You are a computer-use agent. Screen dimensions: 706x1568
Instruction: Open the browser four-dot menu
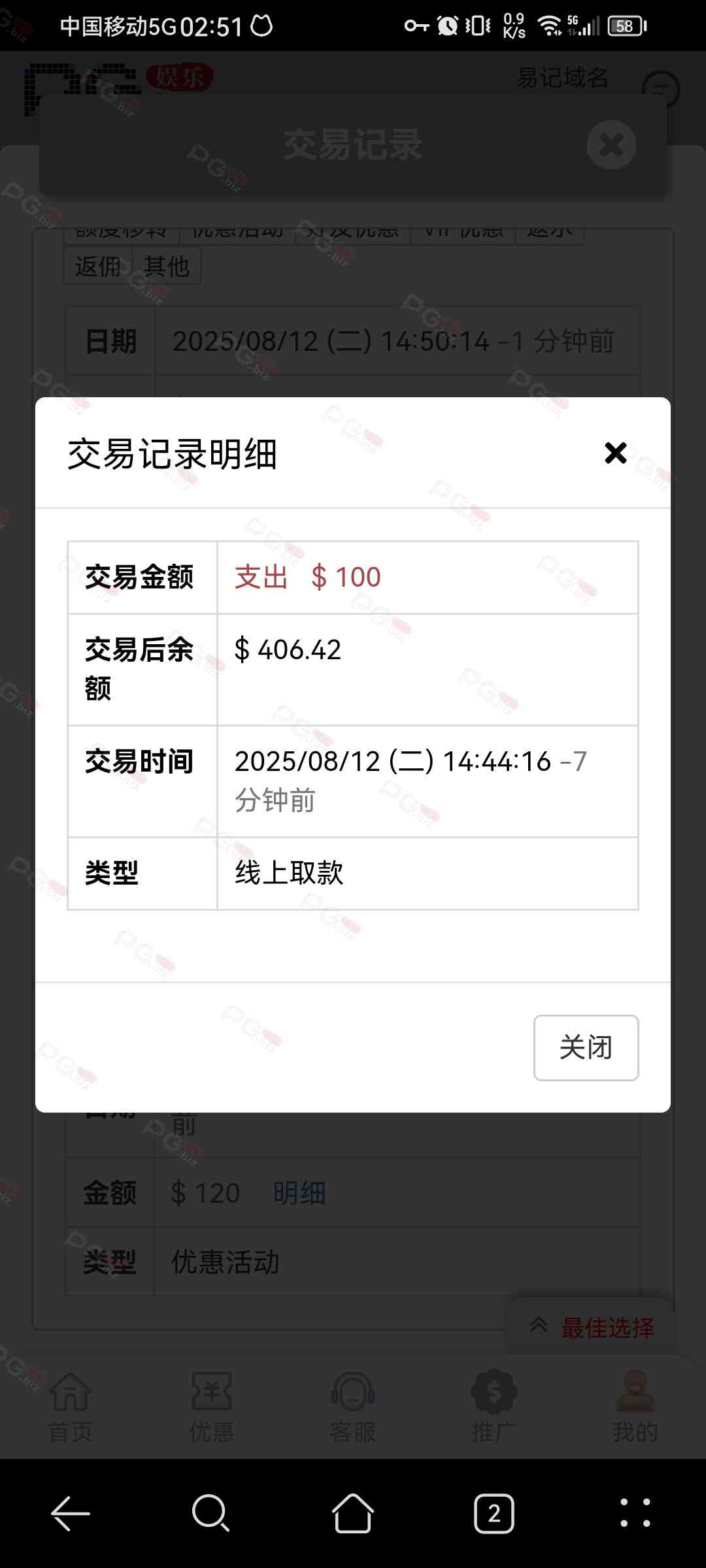coord(635,1513)
